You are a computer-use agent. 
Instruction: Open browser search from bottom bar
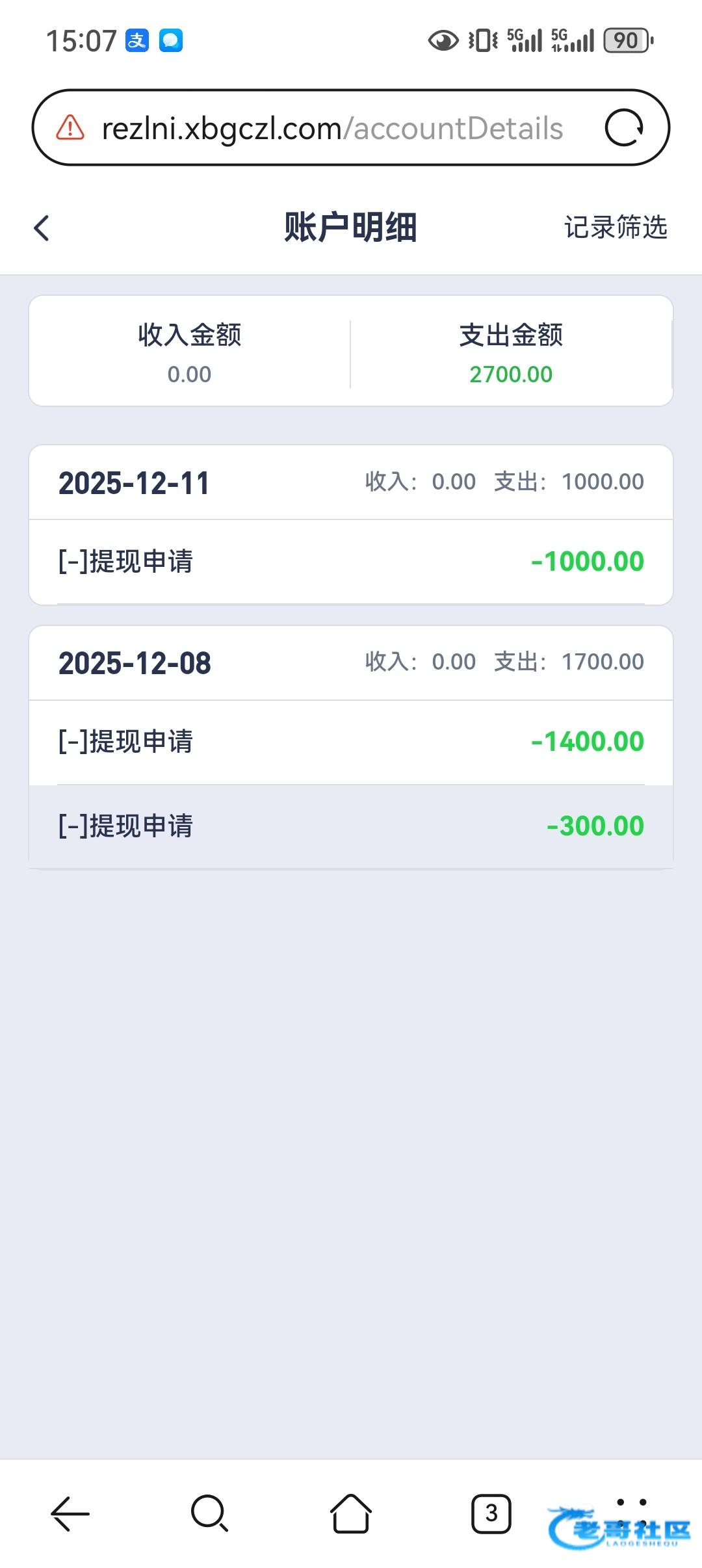pos(209,1513)
